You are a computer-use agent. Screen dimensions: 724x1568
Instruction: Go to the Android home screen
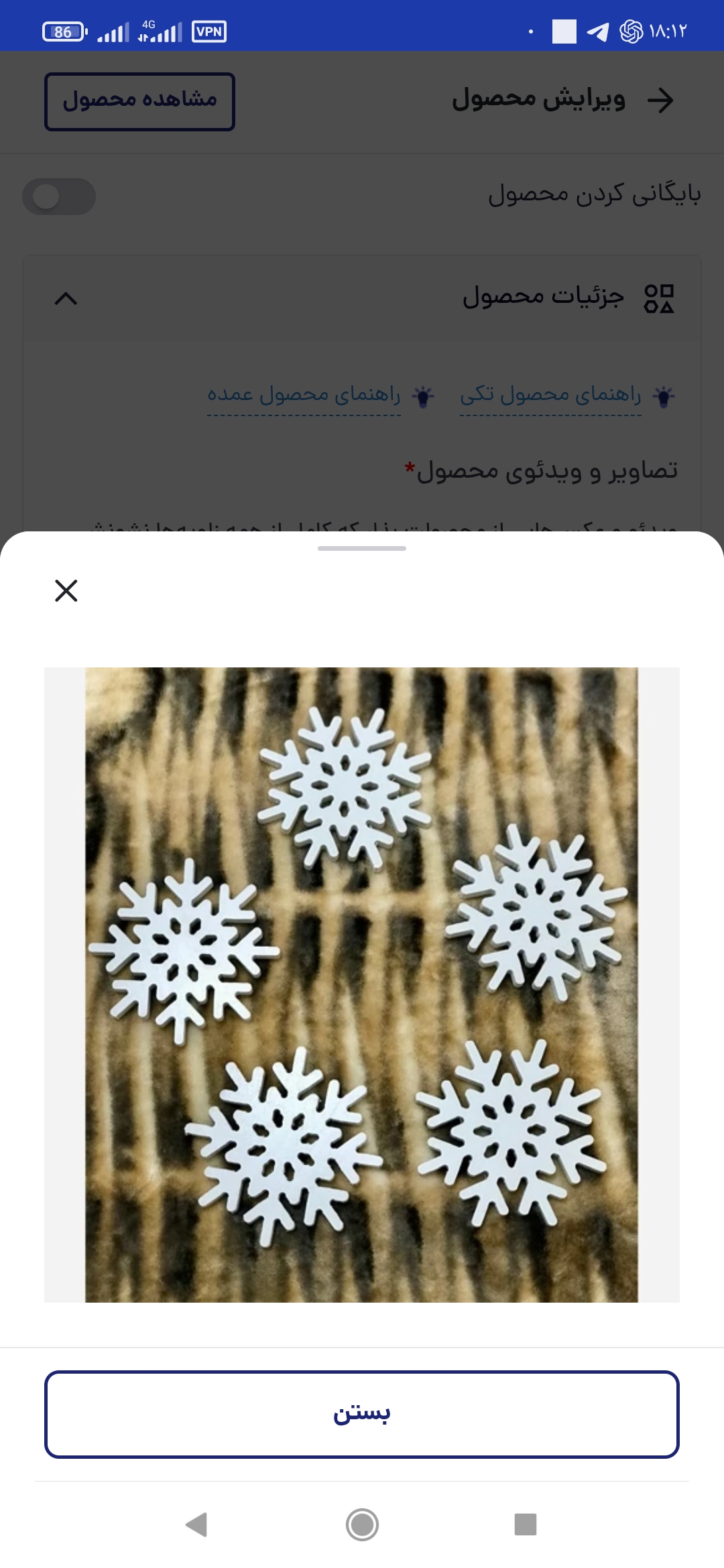[x=362, y=1524]
